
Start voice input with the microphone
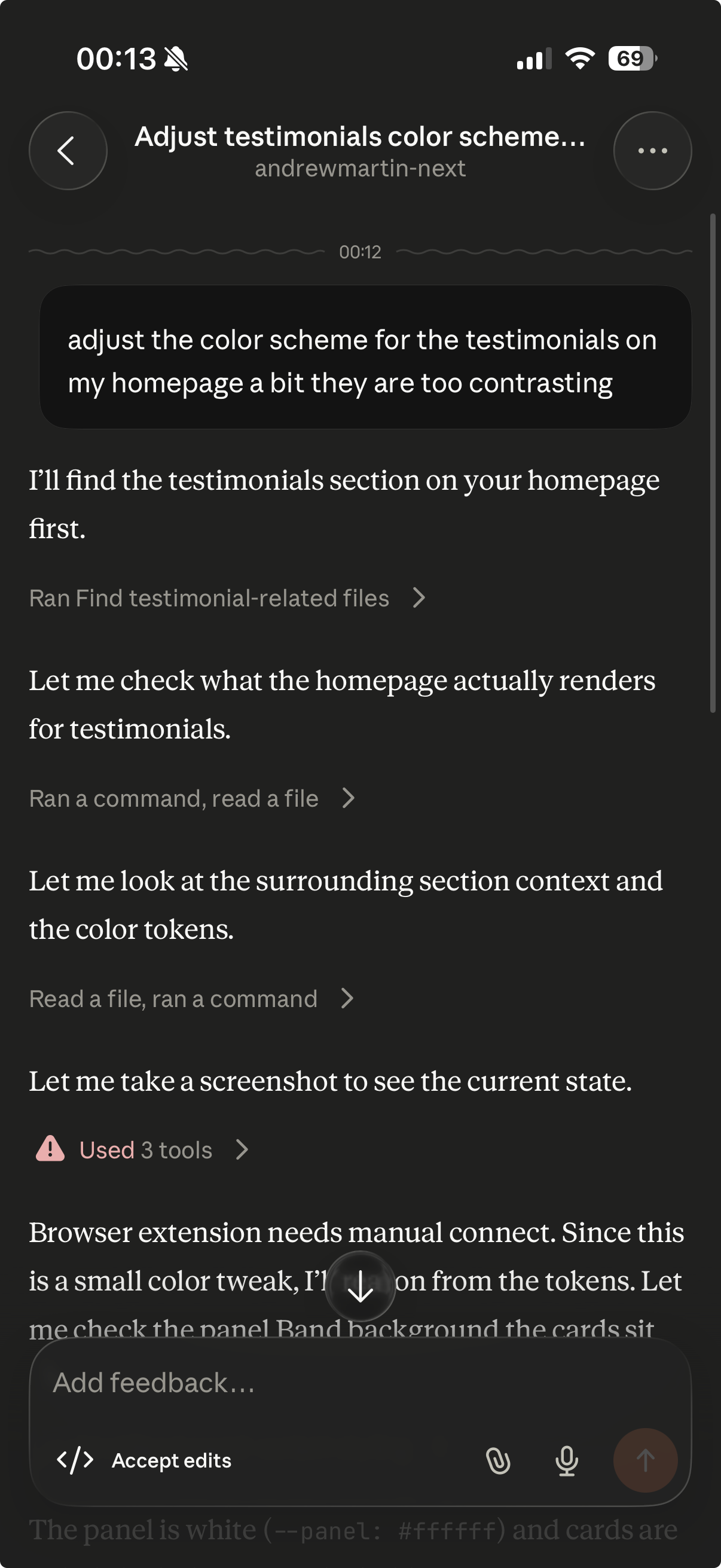(x=566, y=1460)
